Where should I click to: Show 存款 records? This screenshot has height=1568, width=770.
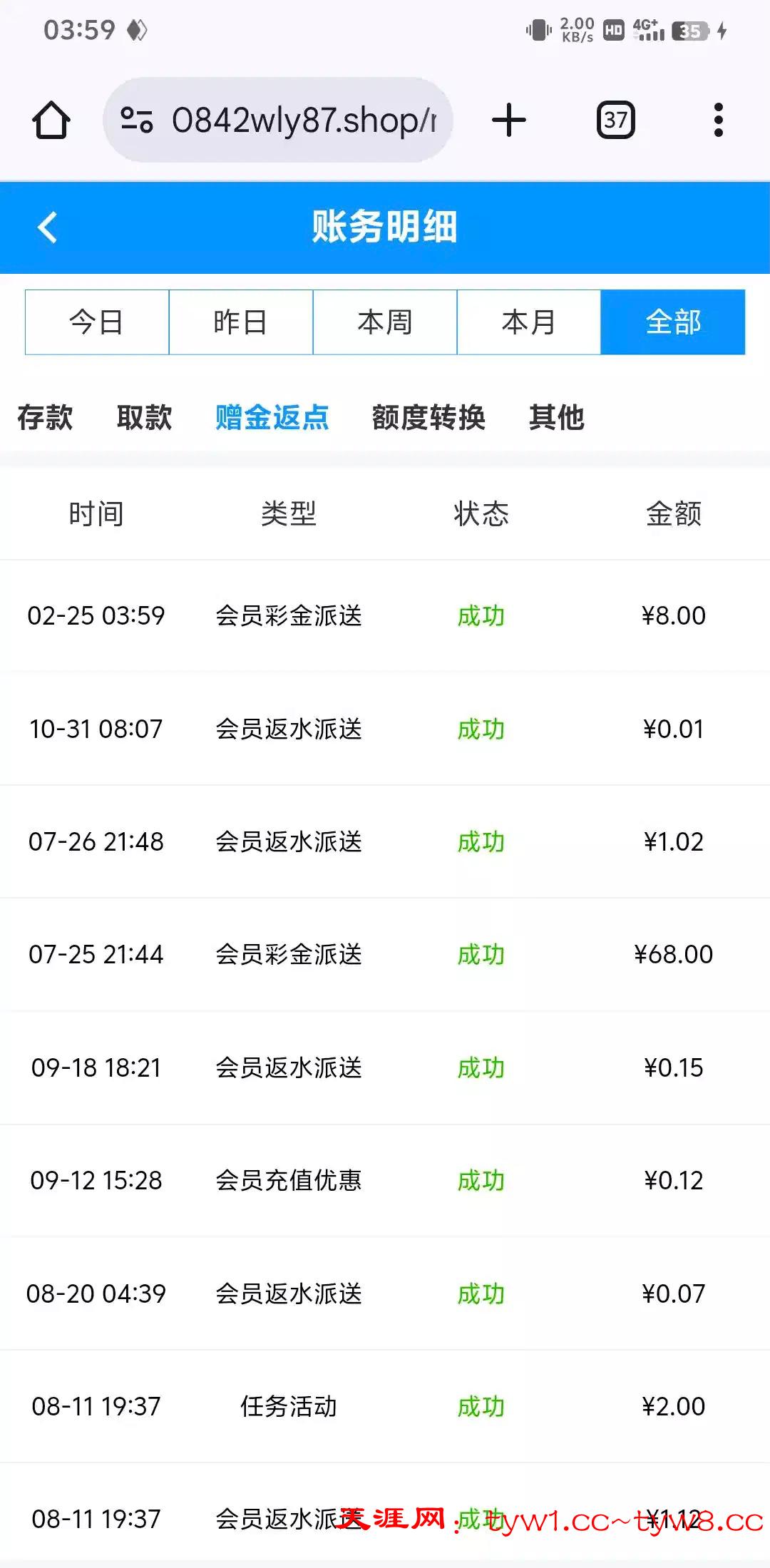[45, 417]
